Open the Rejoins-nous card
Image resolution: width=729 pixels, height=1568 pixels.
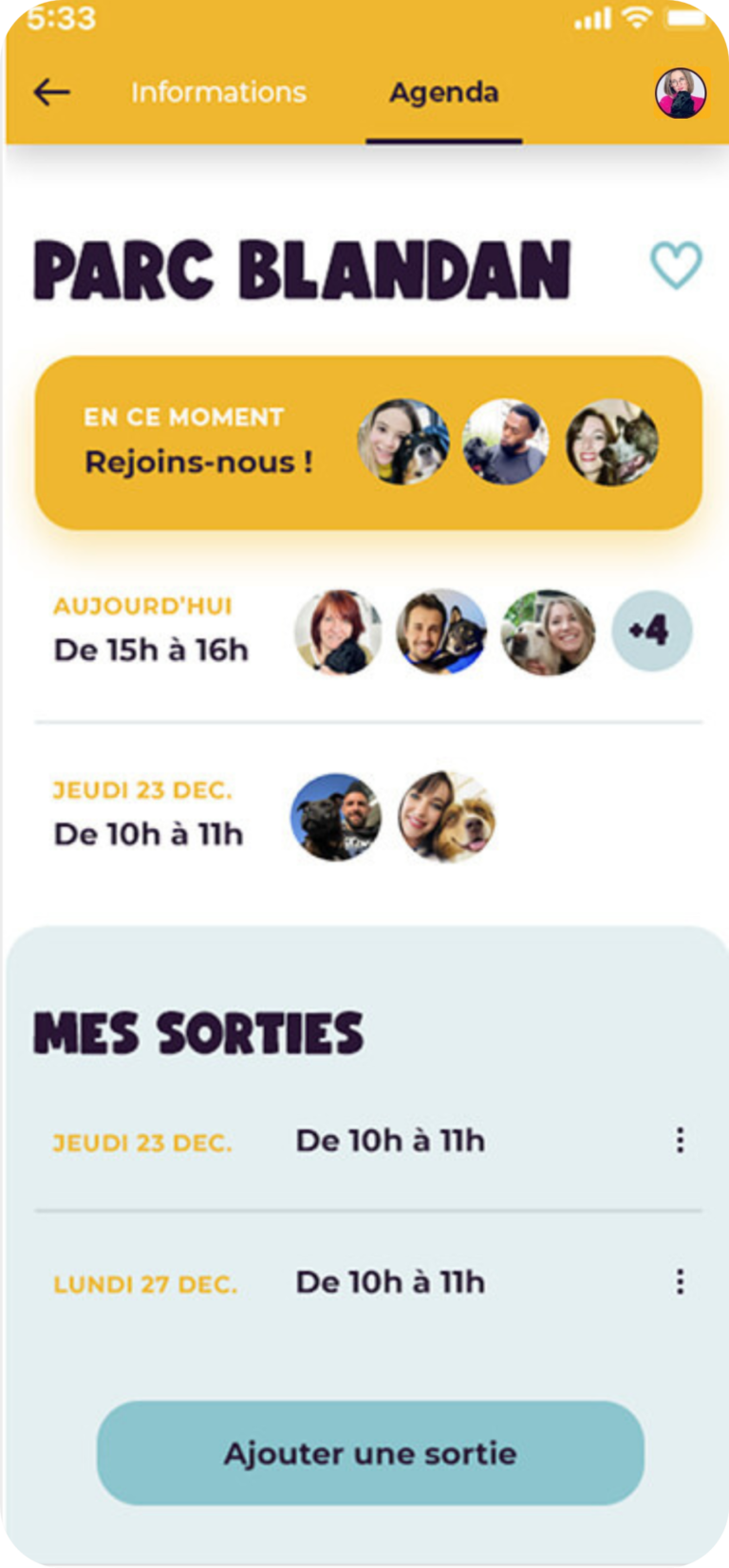coord(368,443)
